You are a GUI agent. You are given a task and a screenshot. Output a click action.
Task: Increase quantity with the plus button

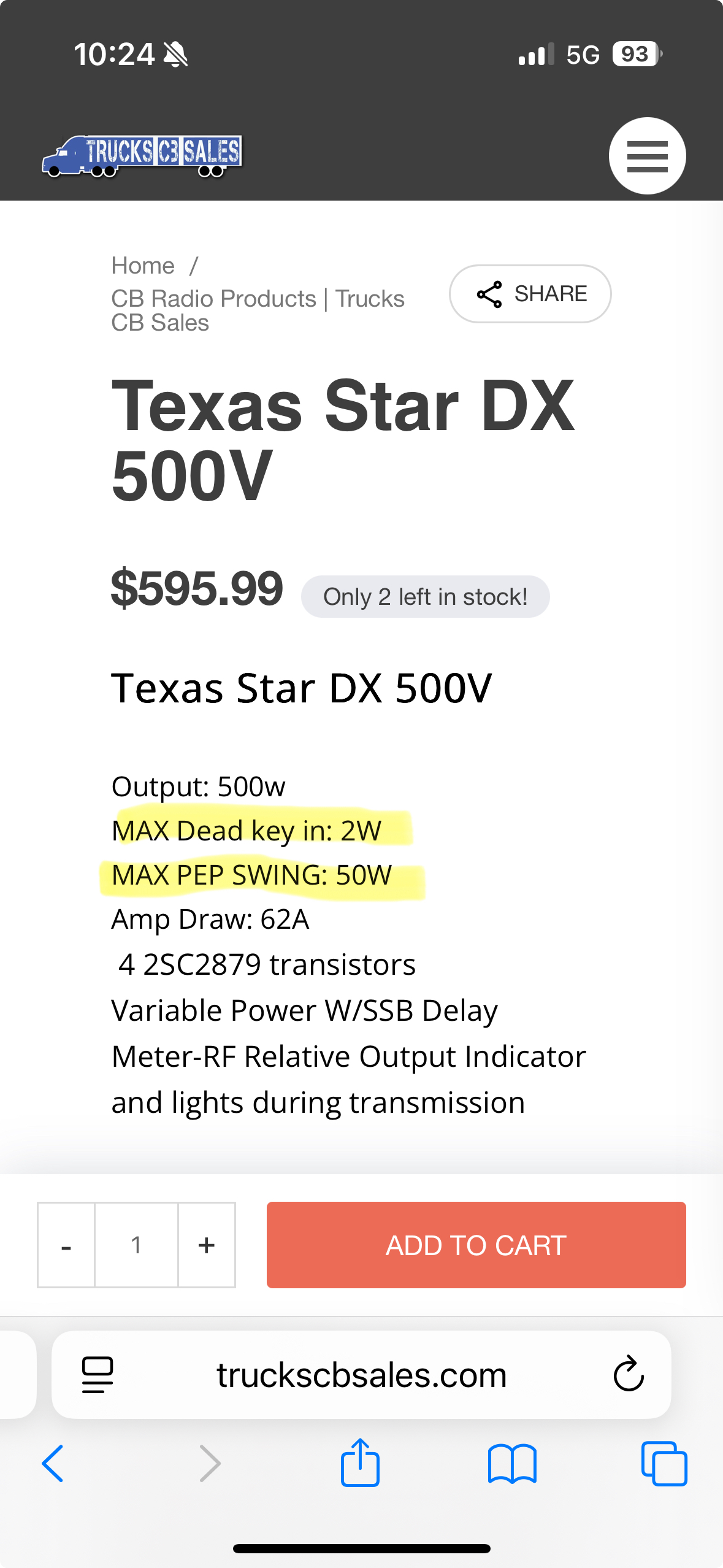207,1245
